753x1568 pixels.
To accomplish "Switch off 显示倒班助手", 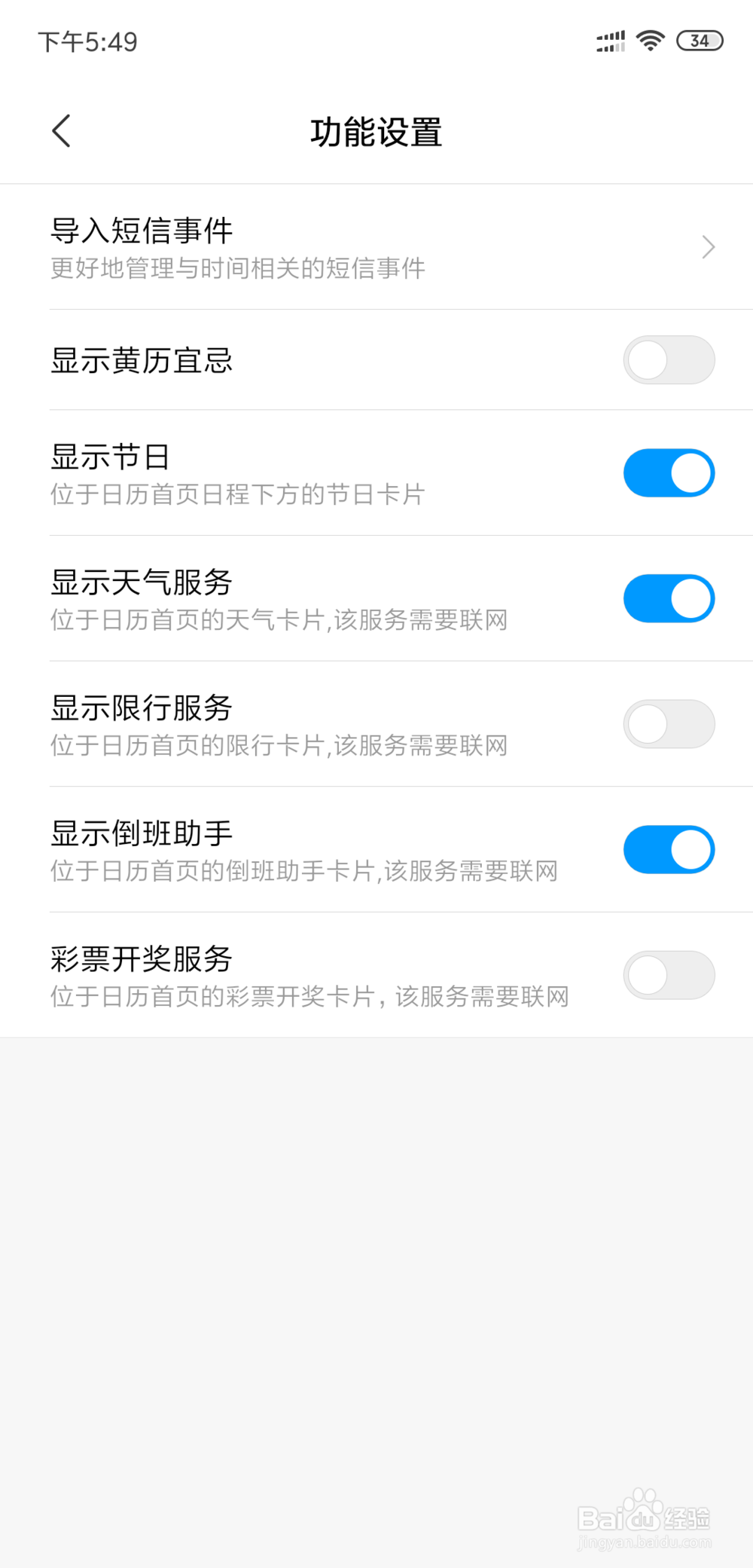I will point(669,850).
